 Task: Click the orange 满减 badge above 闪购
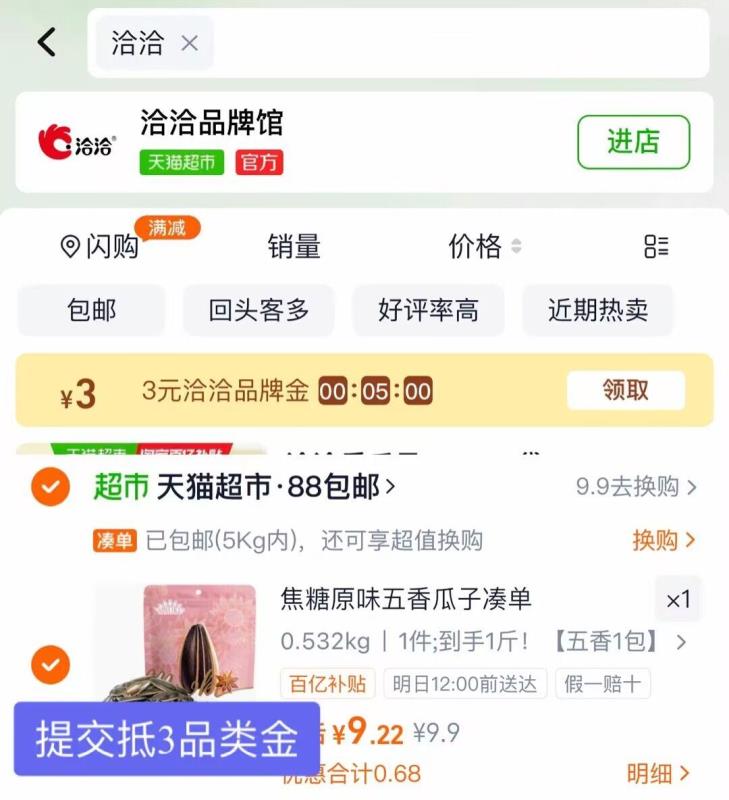point(166,227)
